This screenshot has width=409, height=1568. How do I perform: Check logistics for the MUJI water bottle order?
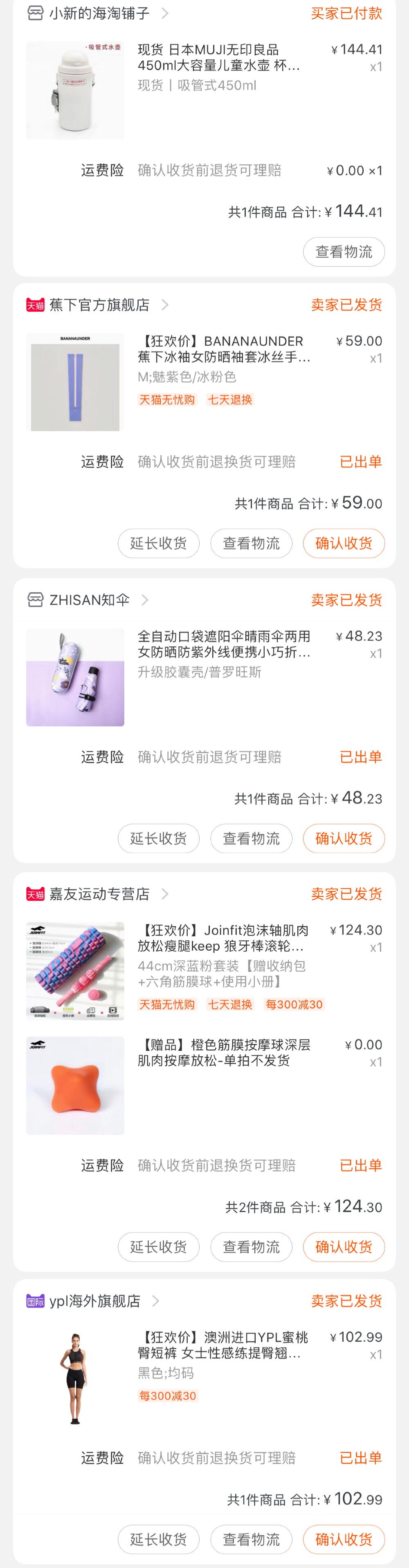click(344, 252)
